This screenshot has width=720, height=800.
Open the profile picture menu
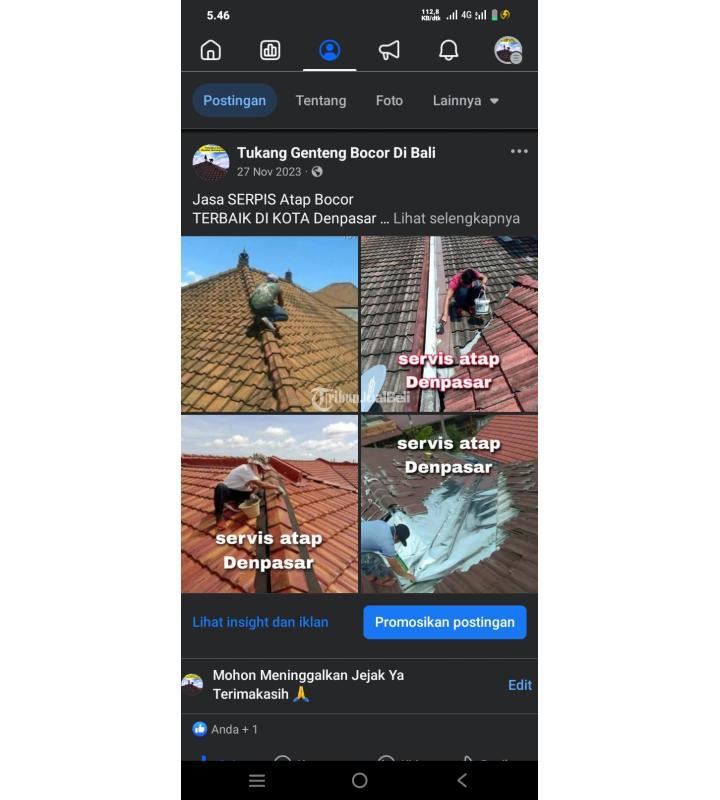pyautogui.click(x=508, y=50)
